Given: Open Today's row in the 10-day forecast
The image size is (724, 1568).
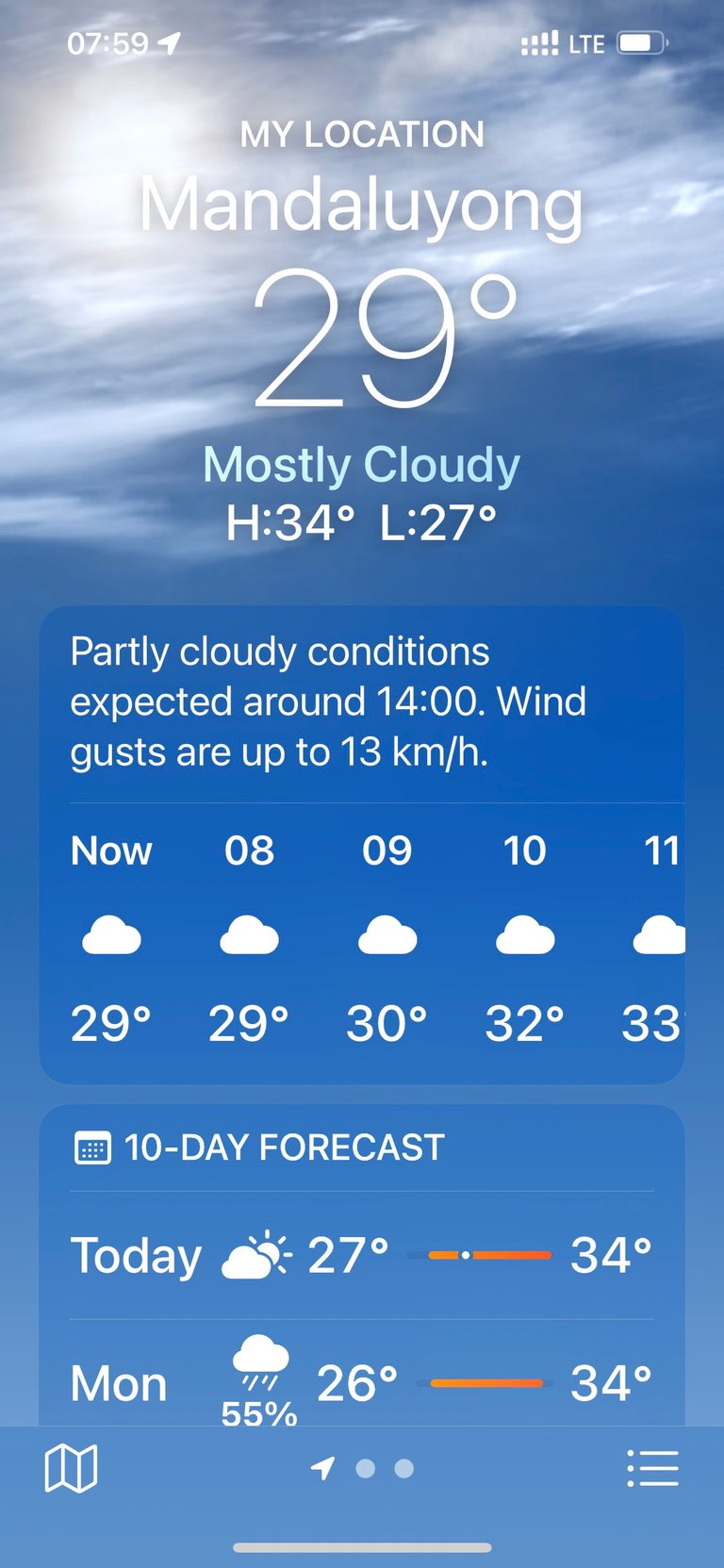Looking at the screenshot, I should 362,1255.
